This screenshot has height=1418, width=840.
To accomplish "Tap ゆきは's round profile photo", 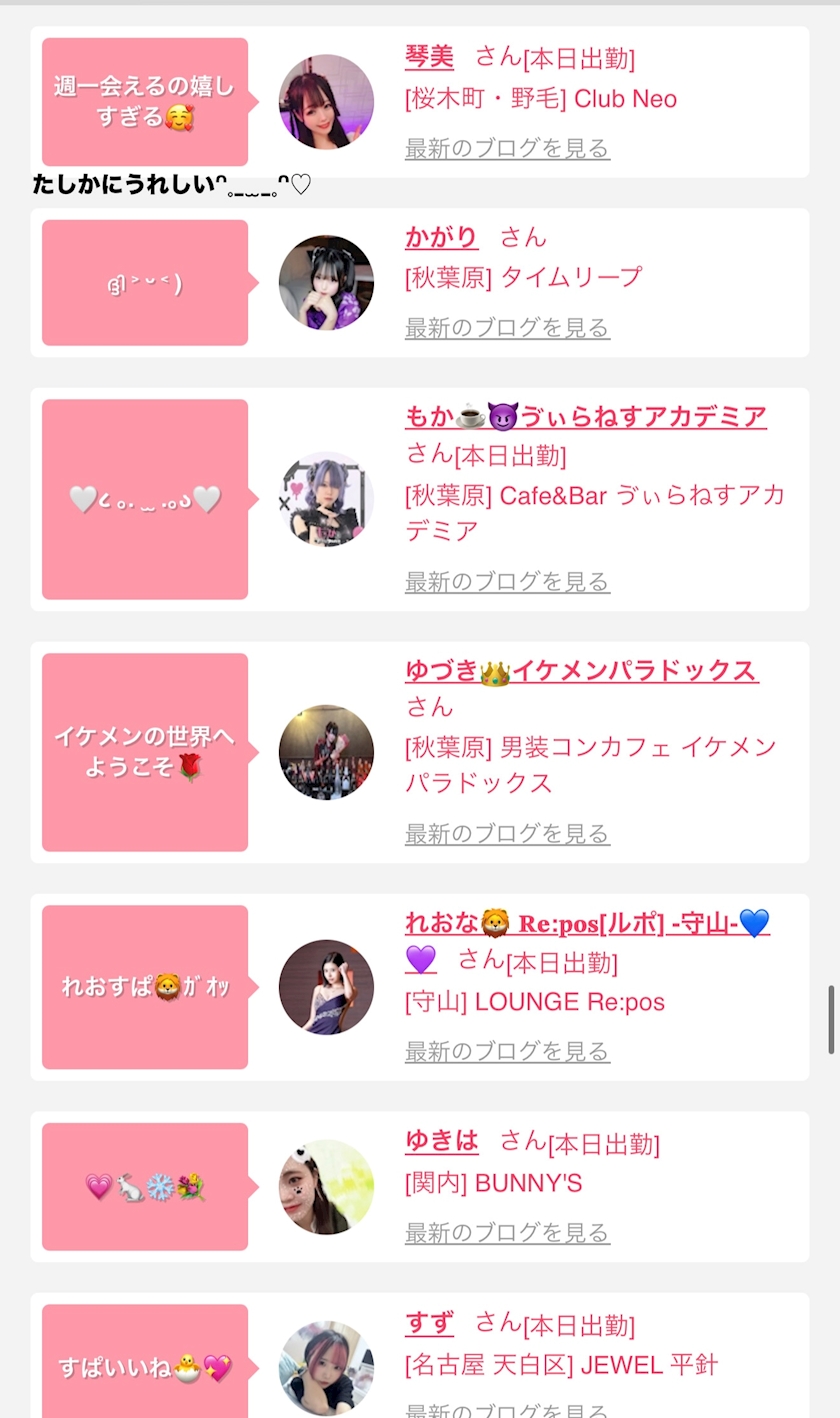I will pyautogui.click(x=326, y=1187).
